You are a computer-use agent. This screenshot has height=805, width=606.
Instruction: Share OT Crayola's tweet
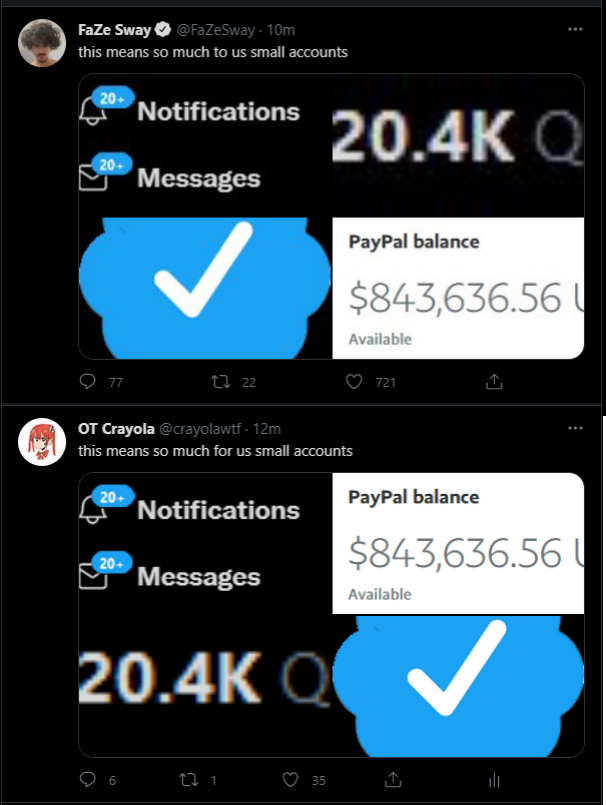click(394, 780)
